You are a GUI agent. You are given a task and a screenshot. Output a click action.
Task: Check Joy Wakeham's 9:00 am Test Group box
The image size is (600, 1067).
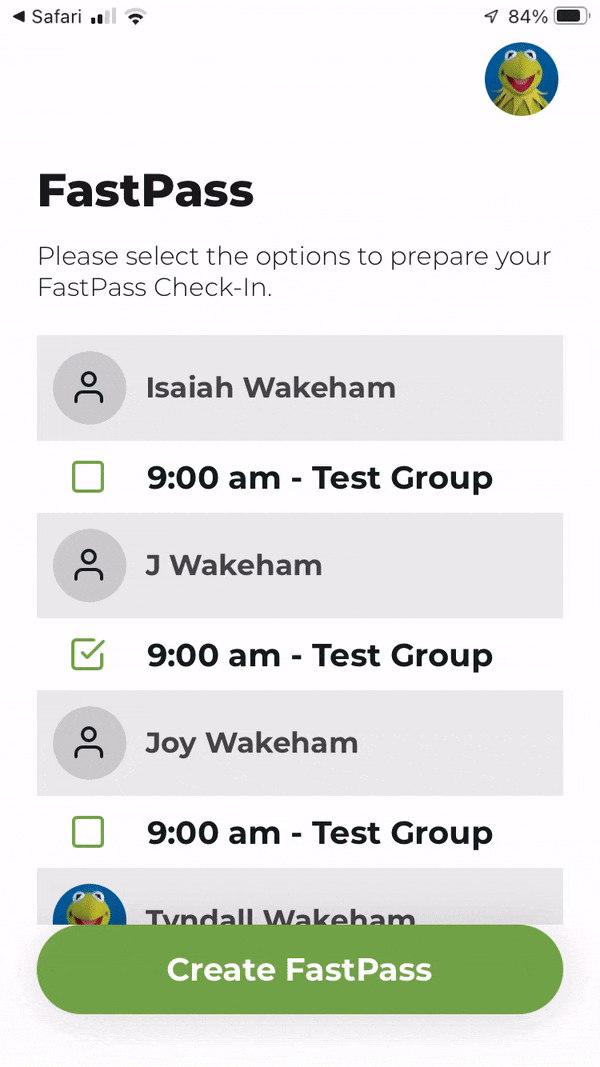[x=88, y=832]
